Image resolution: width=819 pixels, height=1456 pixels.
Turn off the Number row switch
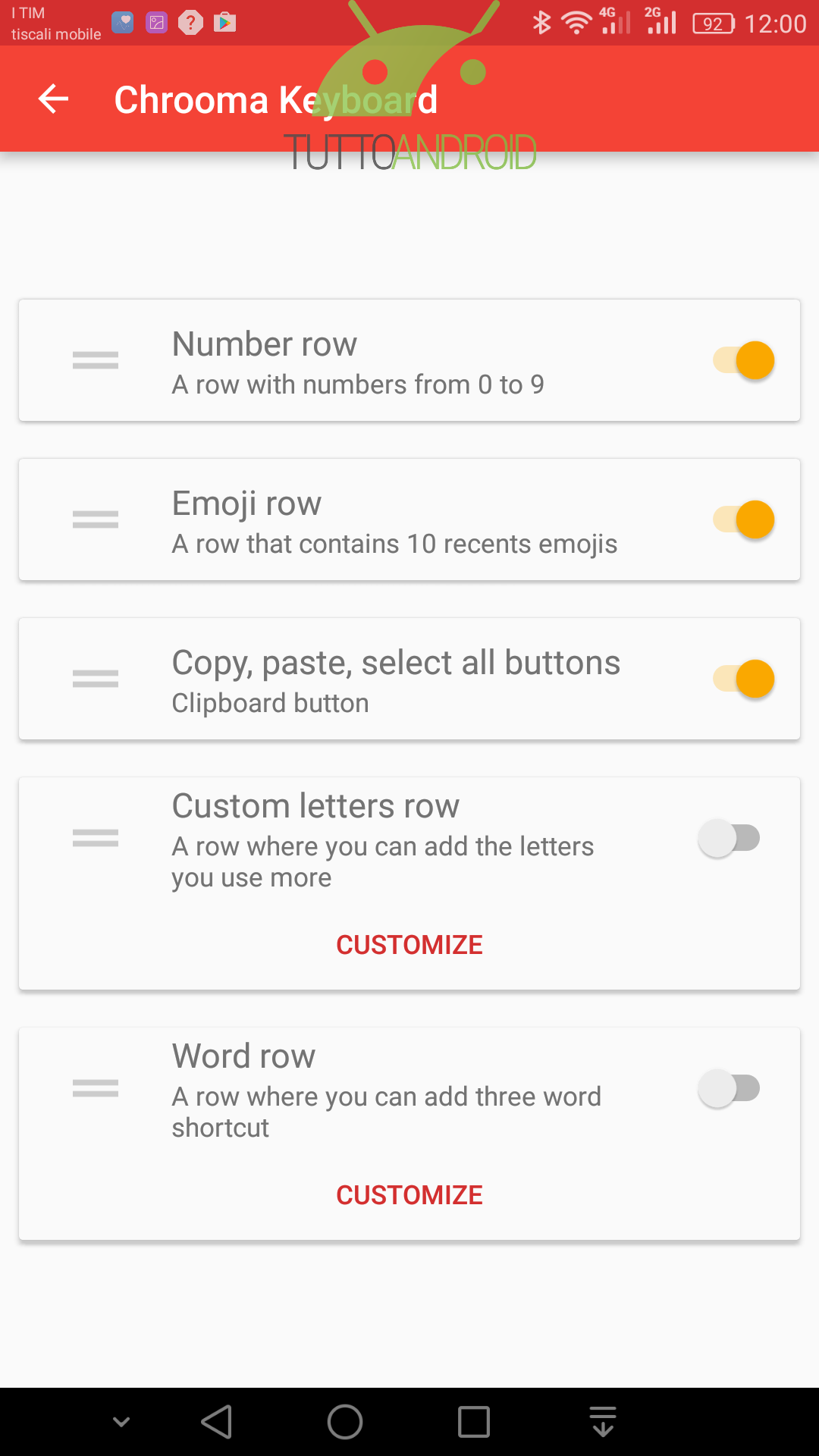[743, 360]
